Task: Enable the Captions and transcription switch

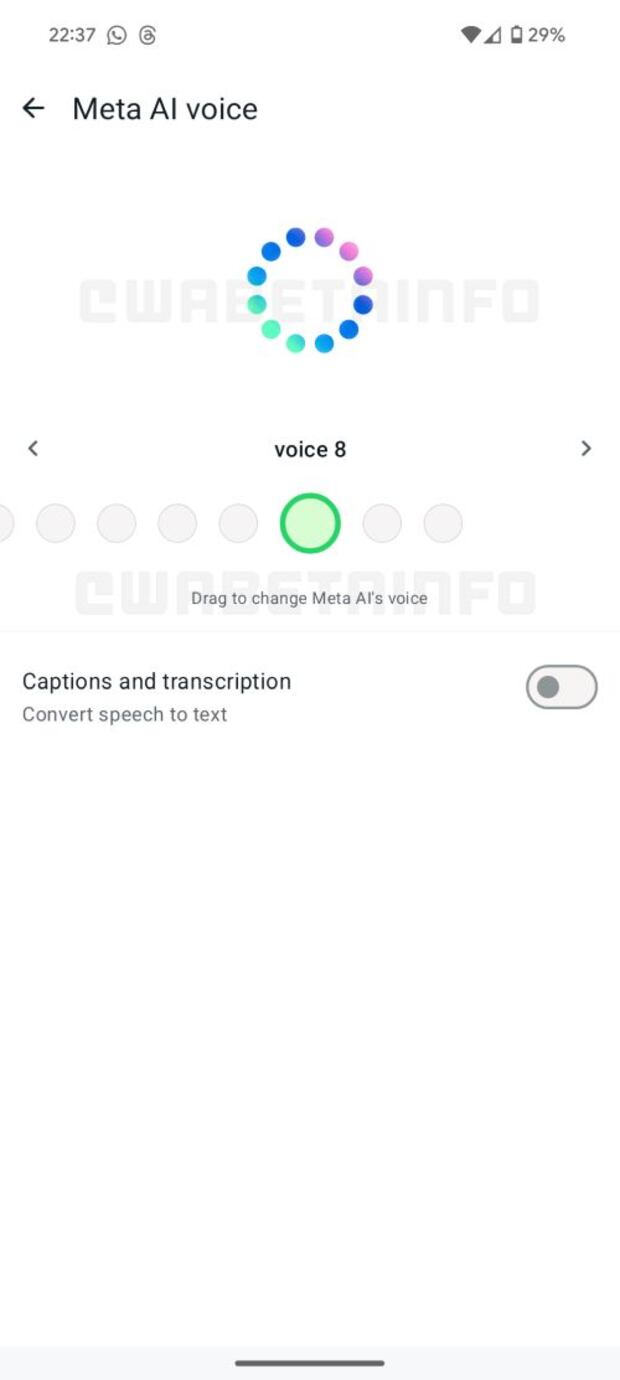Action: click(x=561, y=688)
